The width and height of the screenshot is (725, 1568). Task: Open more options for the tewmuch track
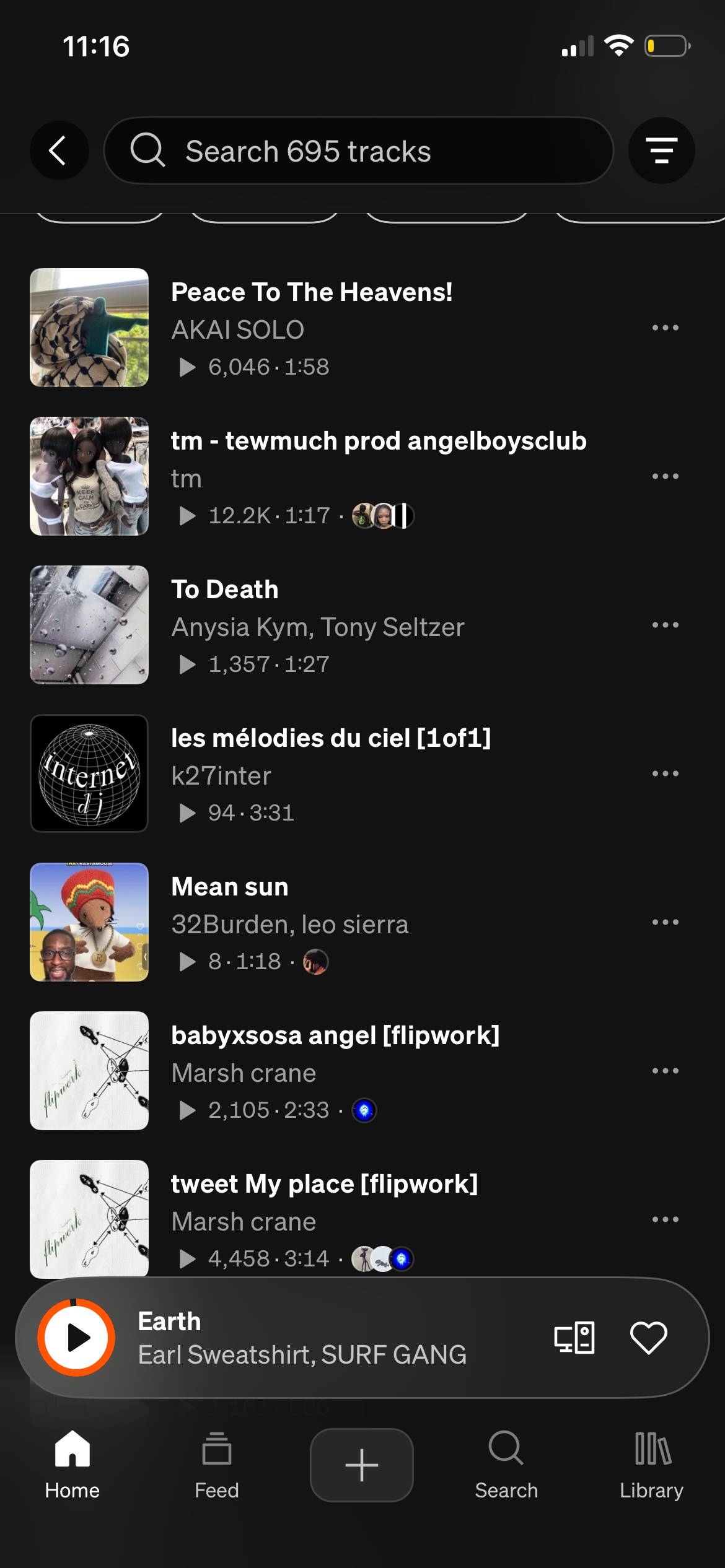click(x=665, y=476)
